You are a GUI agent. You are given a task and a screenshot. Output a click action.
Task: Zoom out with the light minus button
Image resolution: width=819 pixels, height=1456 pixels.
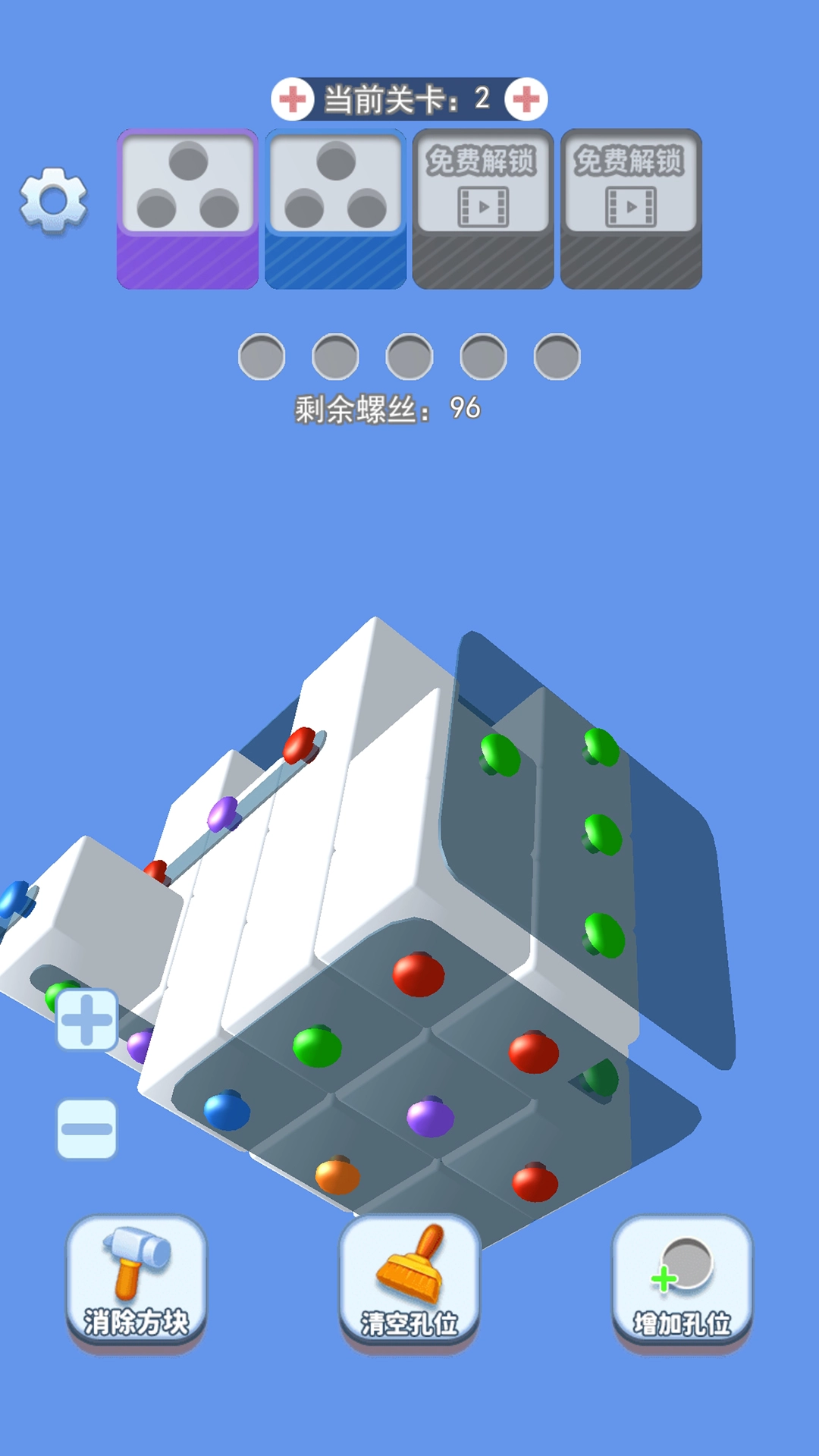tap(87, 1129)
